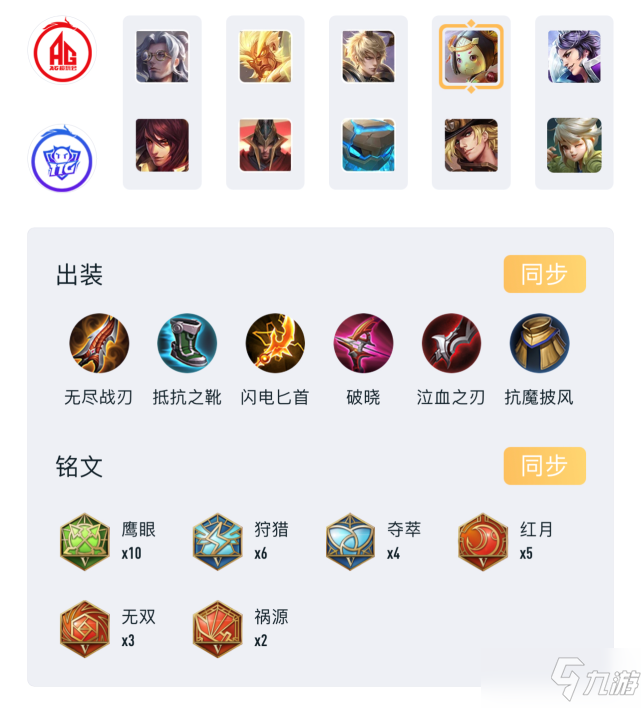Viewport: 641px width, 708px height.
Task: Open the purple-haired hero avatar
Action: point(574,56)
